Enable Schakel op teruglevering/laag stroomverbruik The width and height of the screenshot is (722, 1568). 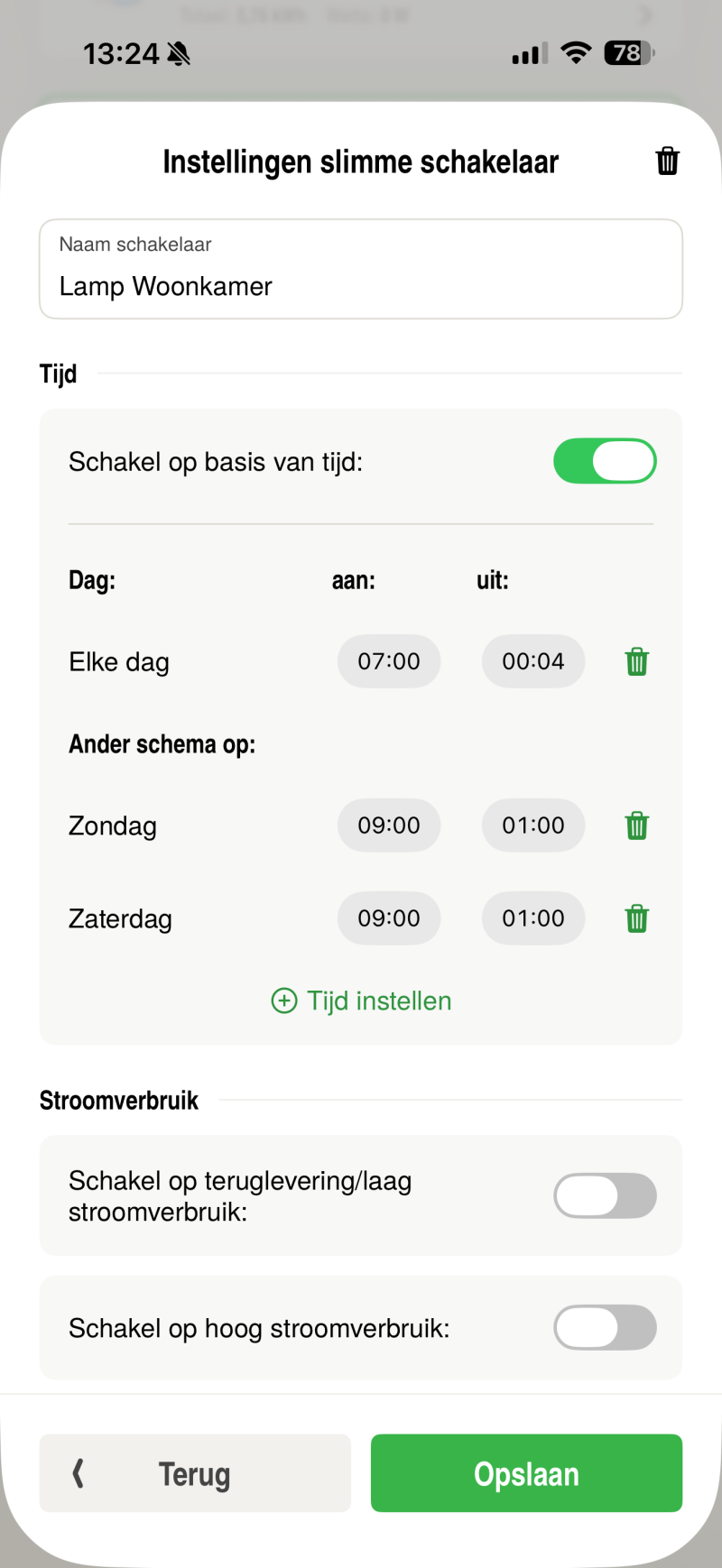click(605, 1195)
